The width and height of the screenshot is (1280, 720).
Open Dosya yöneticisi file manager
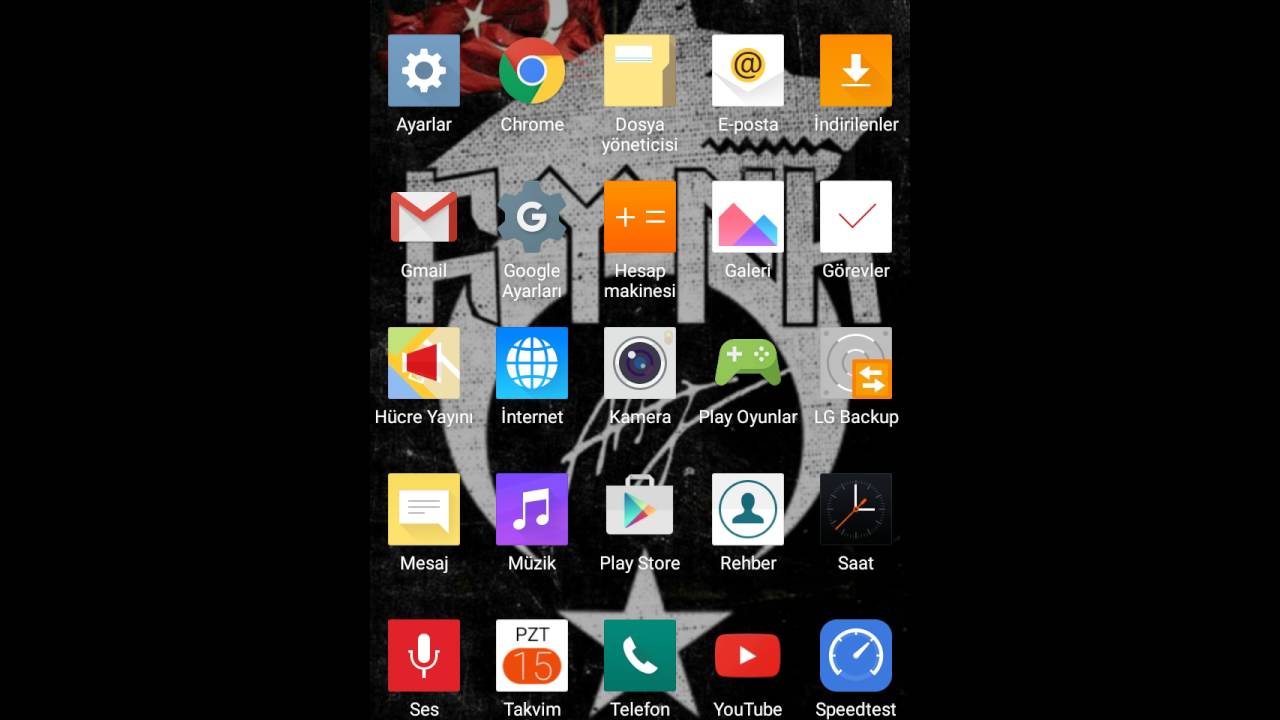(x=640, y=72)
